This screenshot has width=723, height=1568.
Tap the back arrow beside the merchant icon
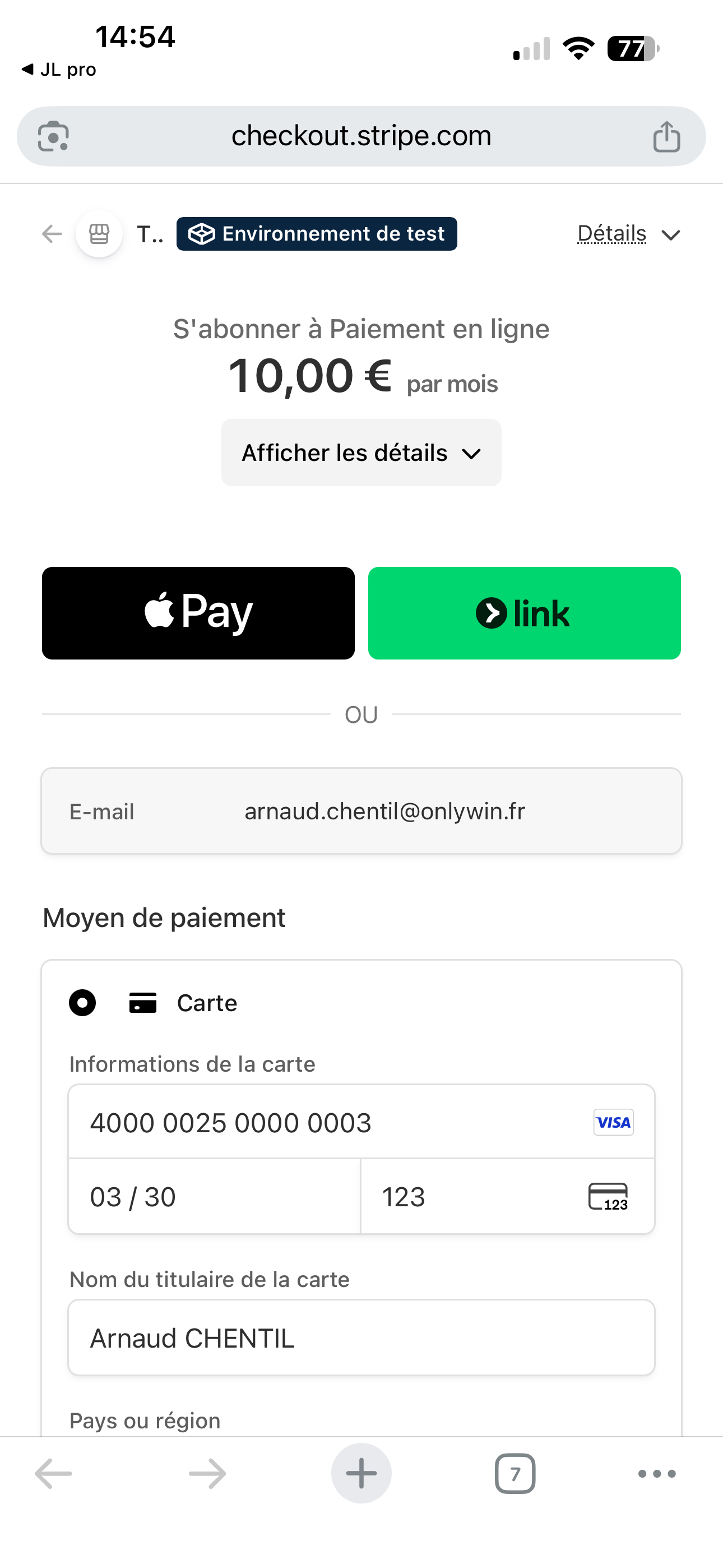52,234
